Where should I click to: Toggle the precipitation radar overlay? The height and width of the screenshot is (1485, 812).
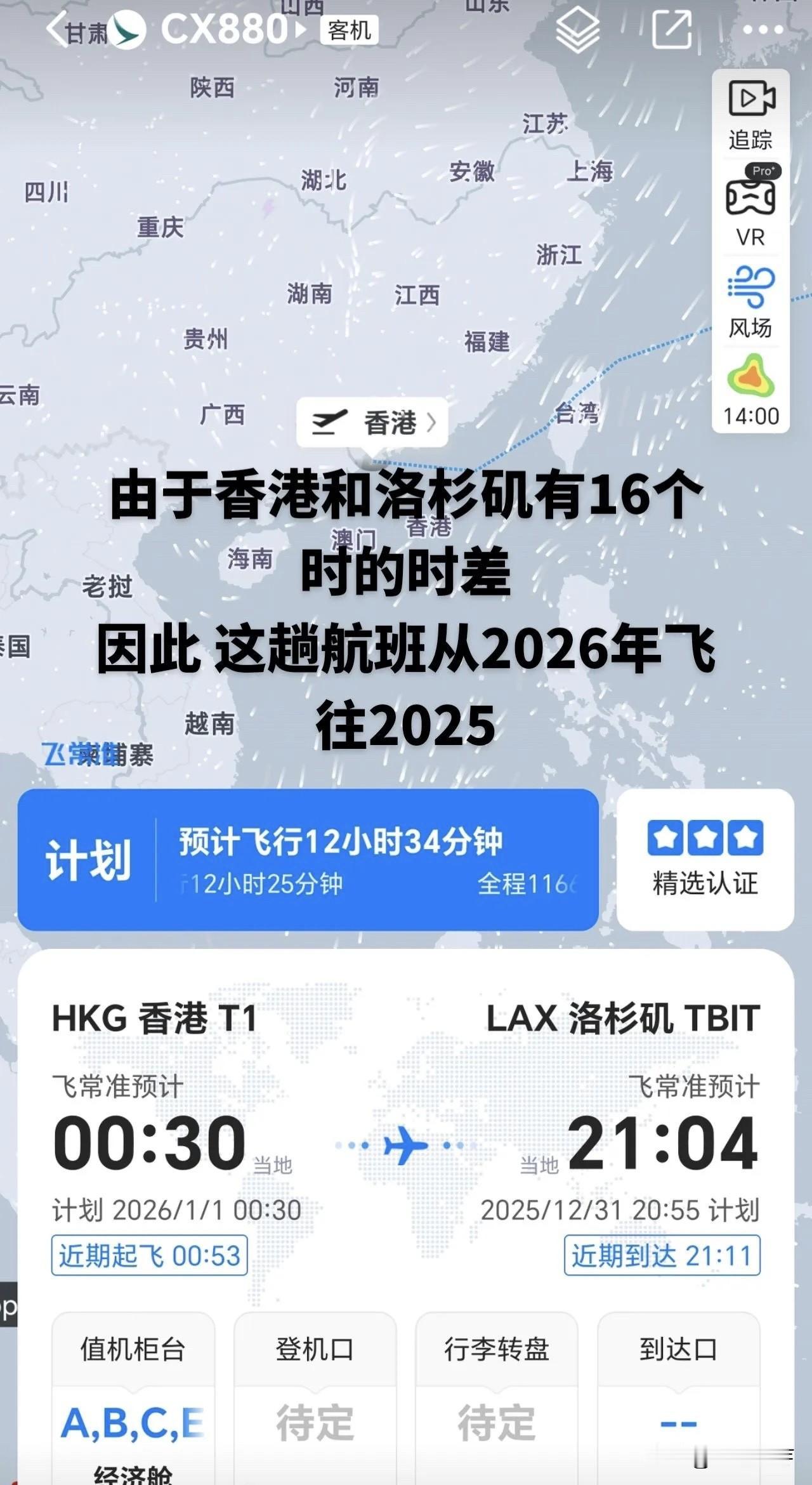[749, 381]
